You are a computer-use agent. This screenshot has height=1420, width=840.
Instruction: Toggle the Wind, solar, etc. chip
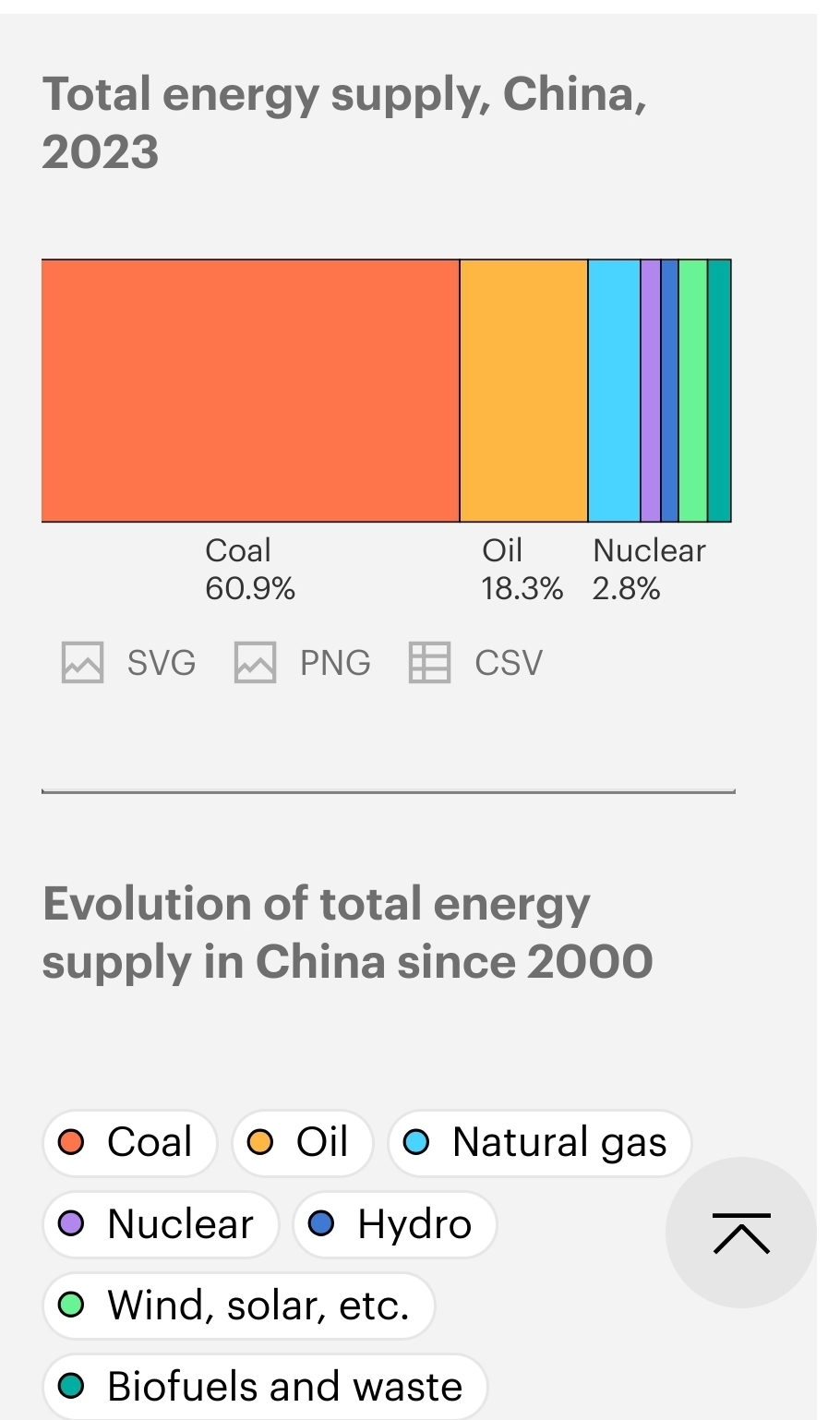(238, 1306)
